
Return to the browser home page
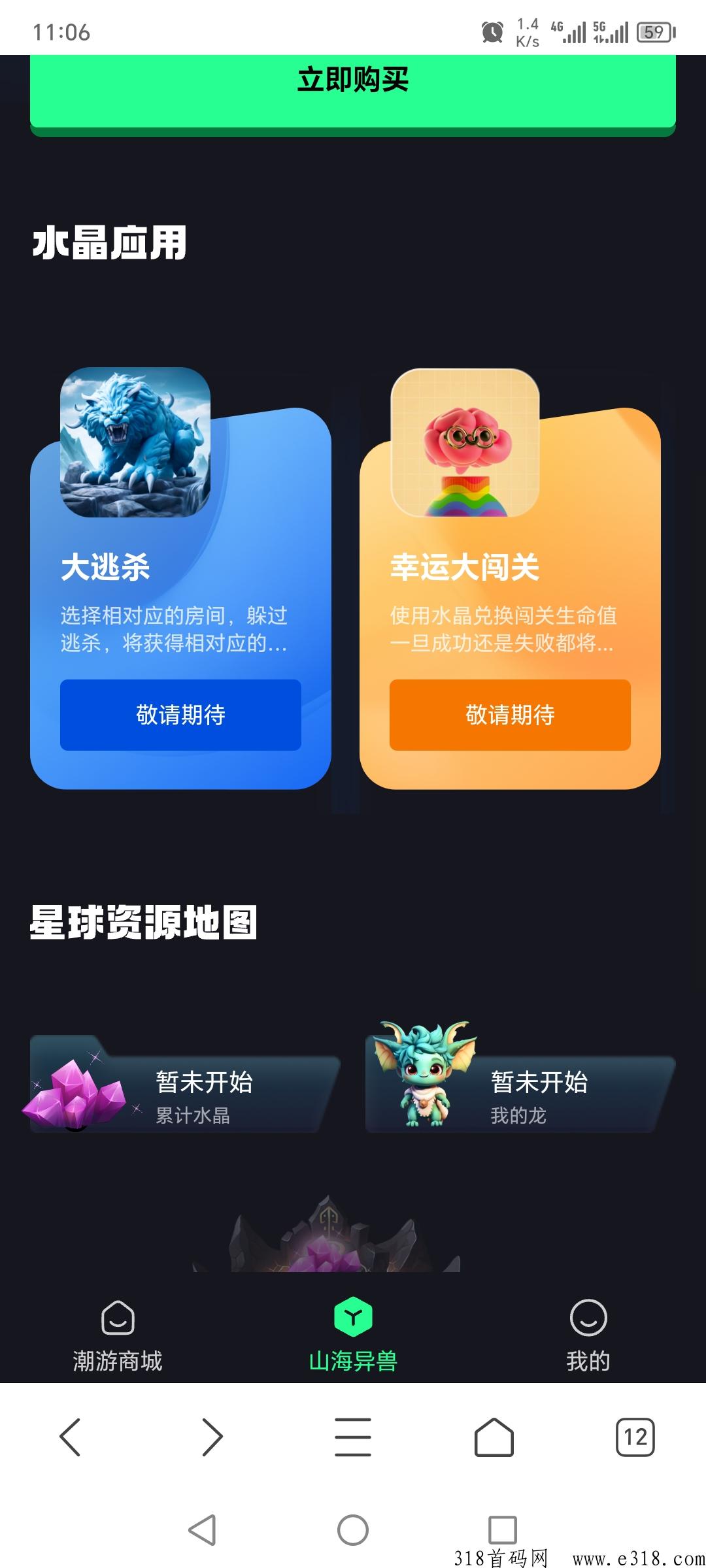point(494,1437)
